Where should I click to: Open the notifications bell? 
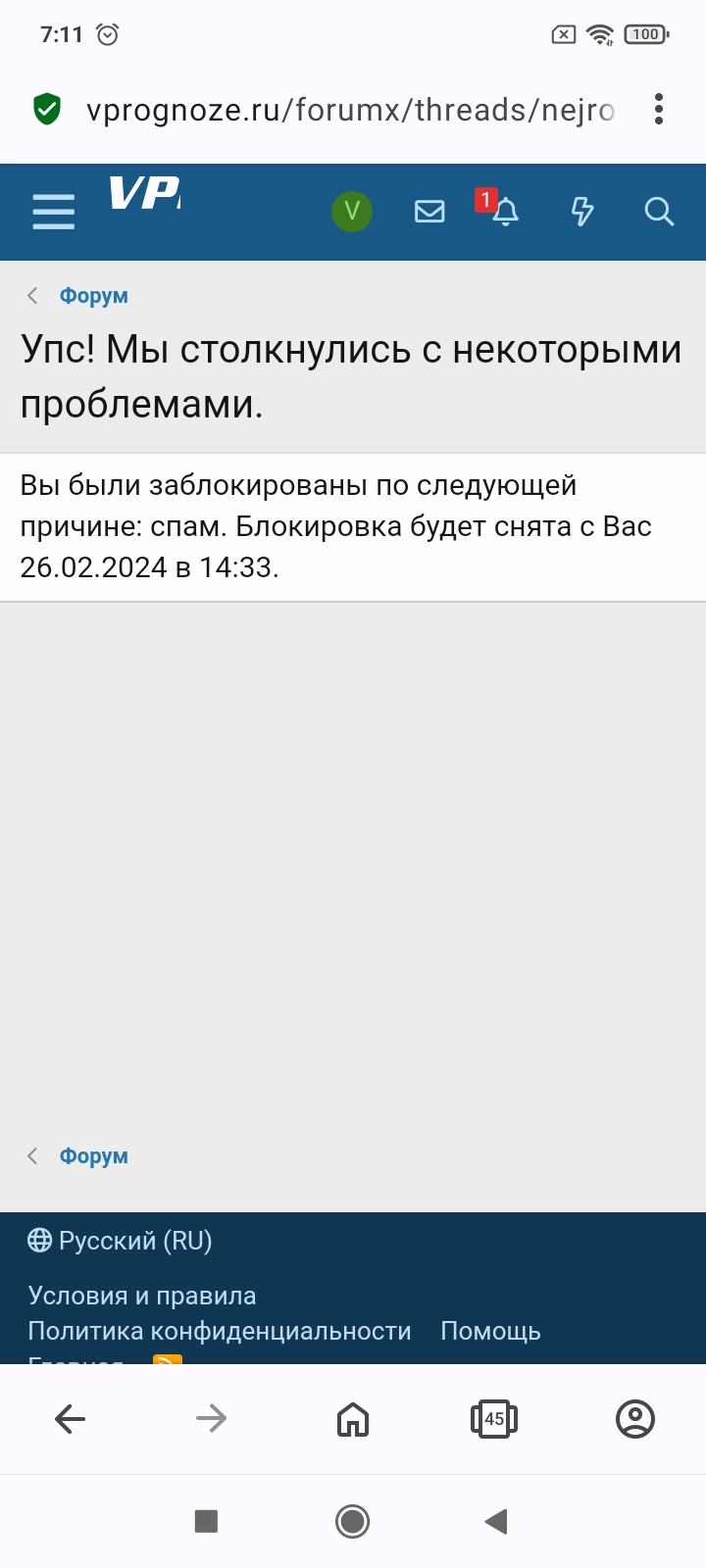pyautogui.click(x=505, y=211)
